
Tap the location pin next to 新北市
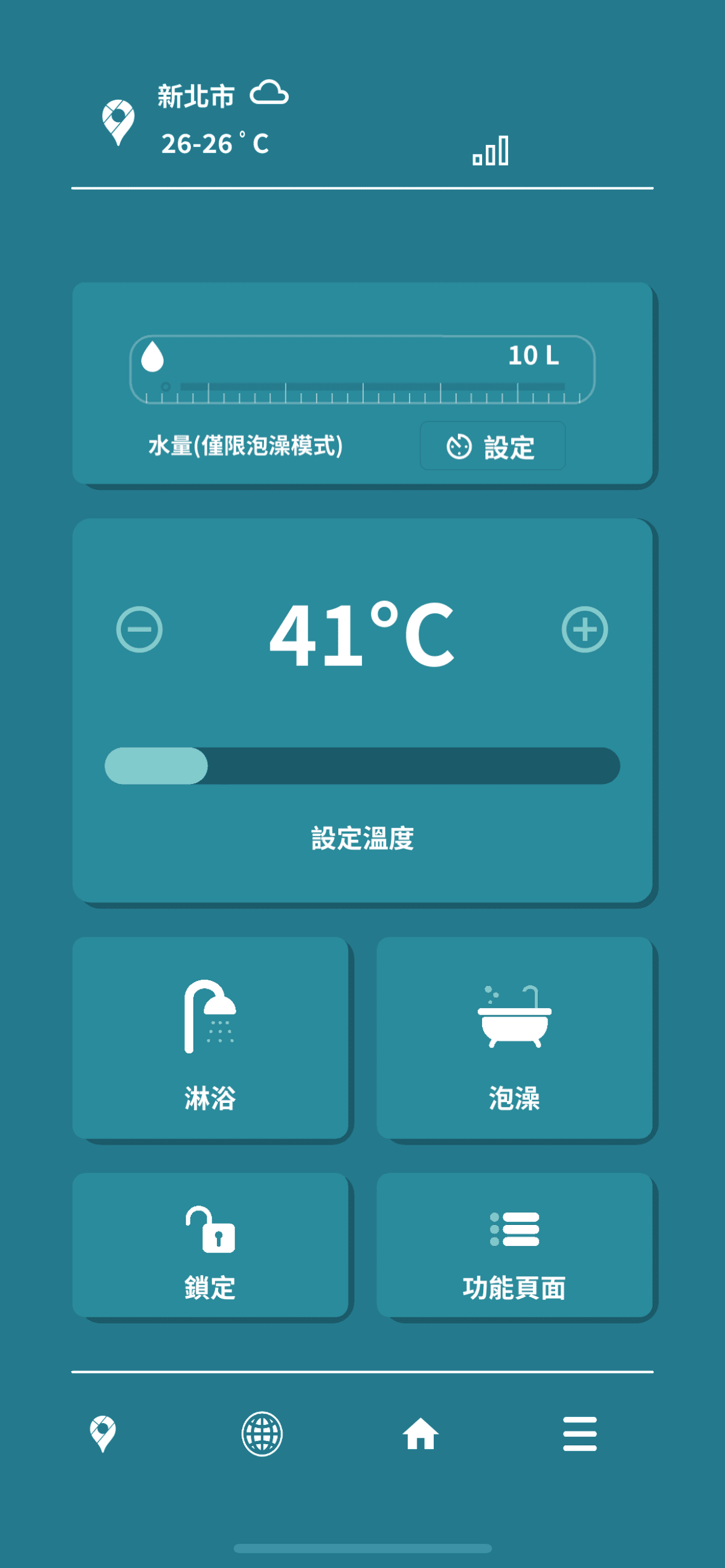click(118, 122)
